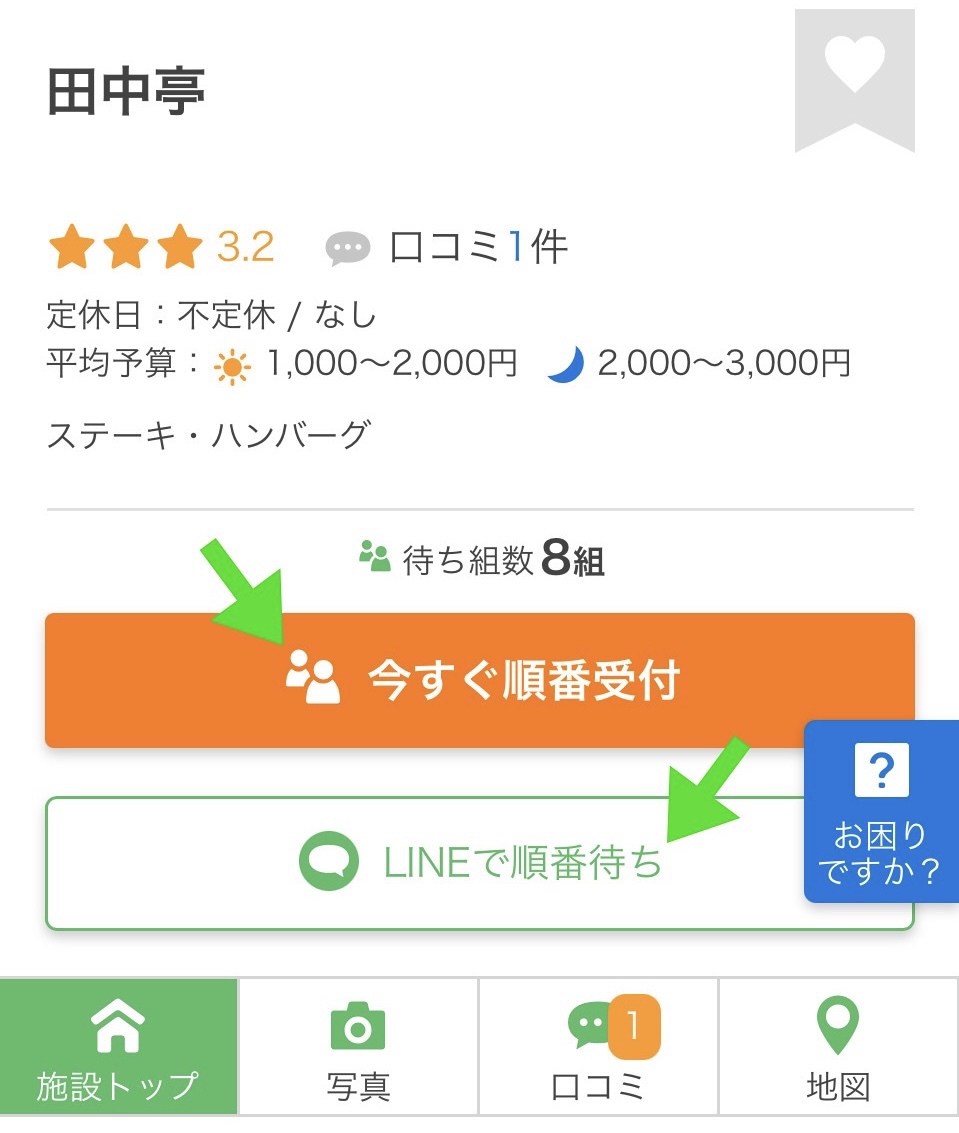View the 口コミ tab
Viewport: 959px width, 1133px height.
click(x=598, y=1046)
